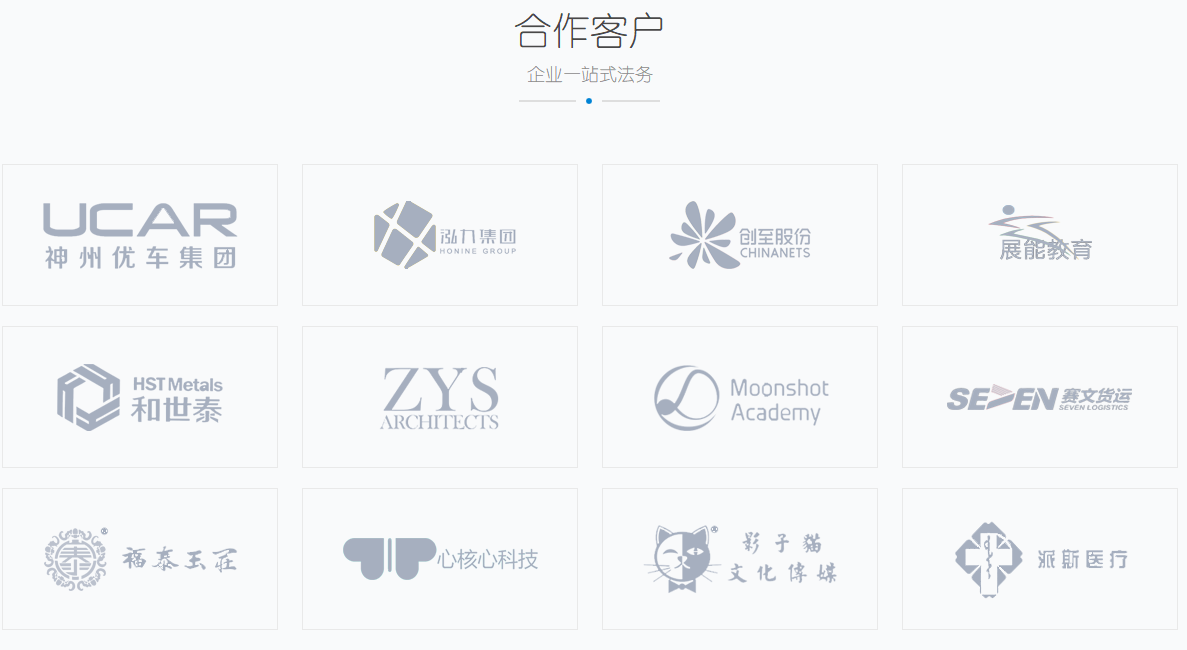Select the Moonshot Academy client card
1187x650 pixels.
tap(740, 397)
